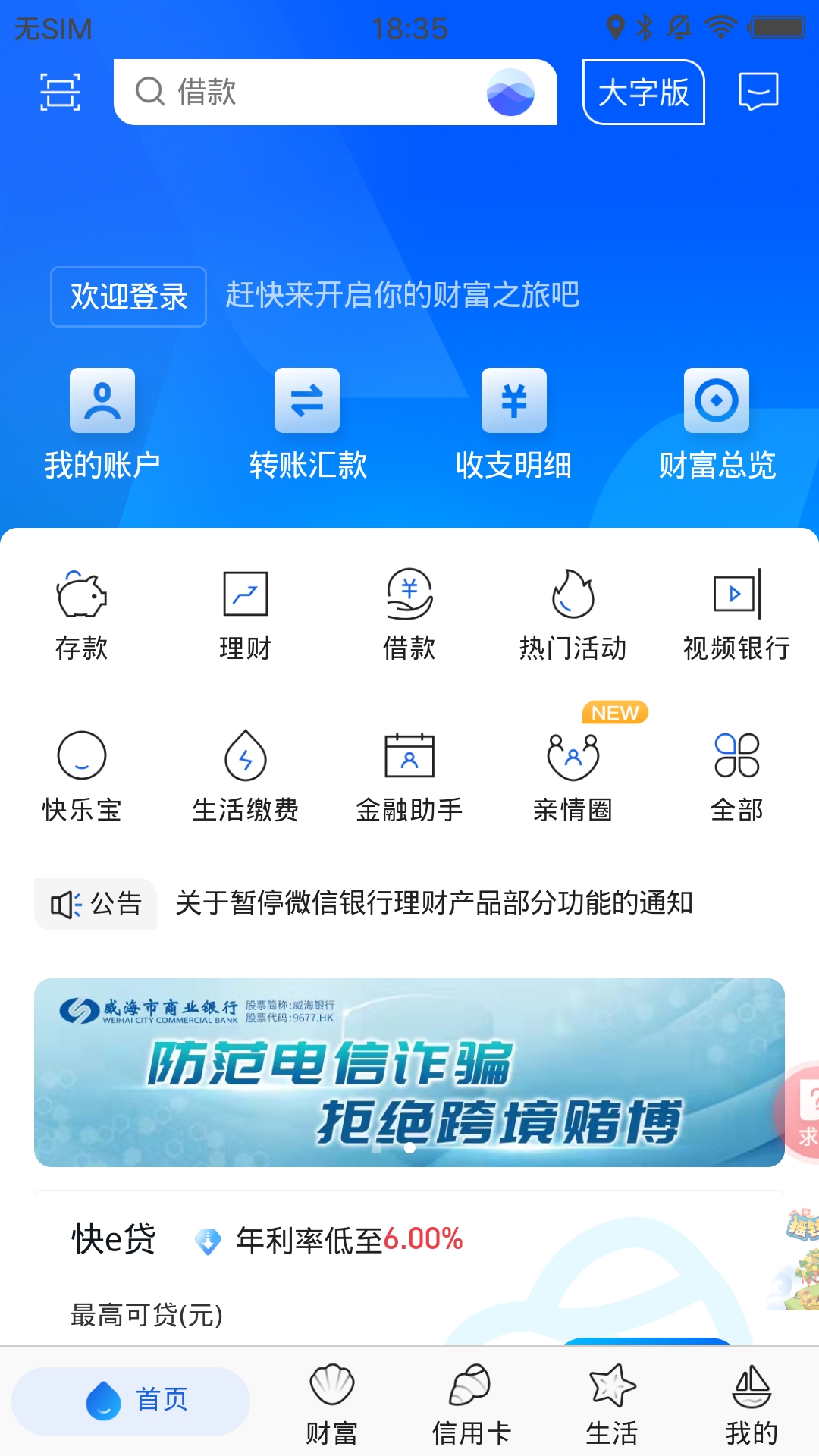This screenshot has height=1456, width=819.
Task: Show 全部 services
Action: pos(736,775)
